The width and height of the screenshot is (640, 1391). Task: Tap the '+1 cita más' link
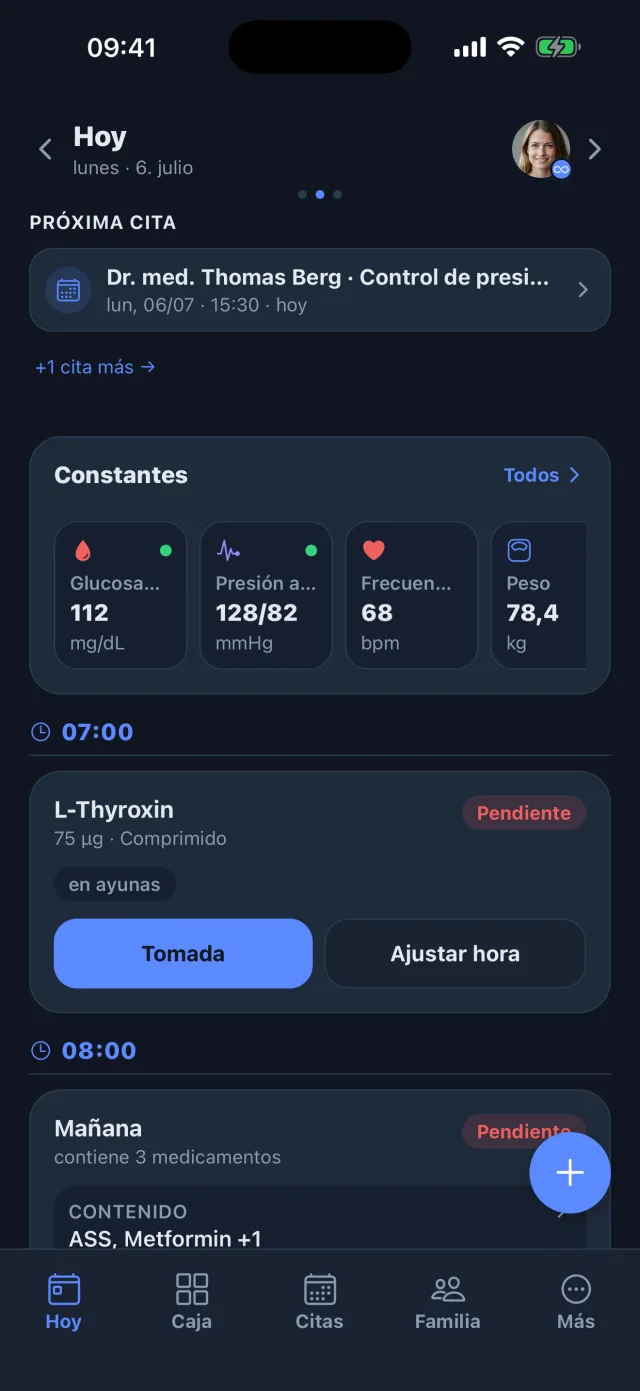point(95,367)
